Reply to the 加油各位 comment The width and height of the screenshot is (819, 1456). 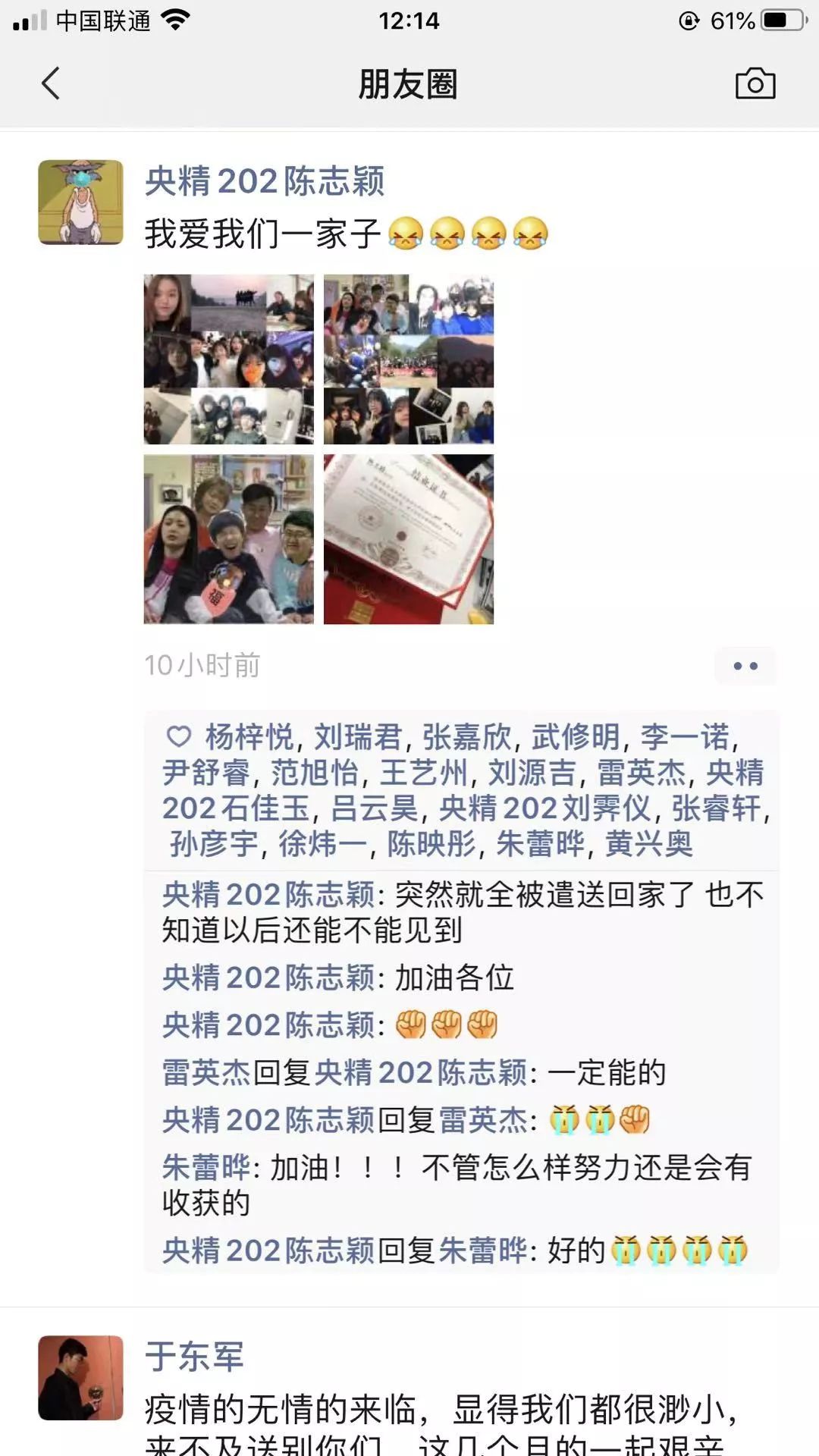(x=453, y=978)
